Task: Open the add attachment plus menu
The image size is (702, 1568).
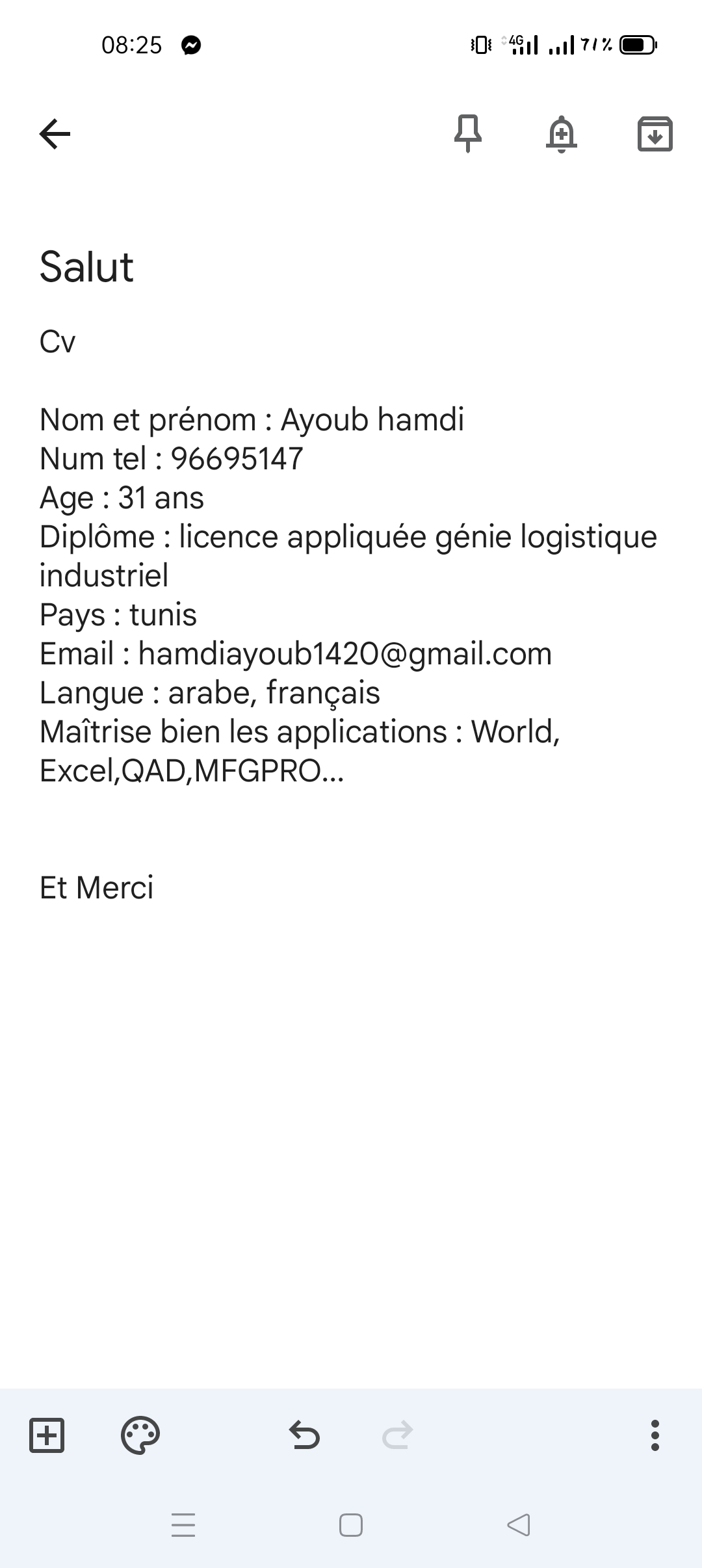Action: pyautogui.click(x=47, y=1435)
